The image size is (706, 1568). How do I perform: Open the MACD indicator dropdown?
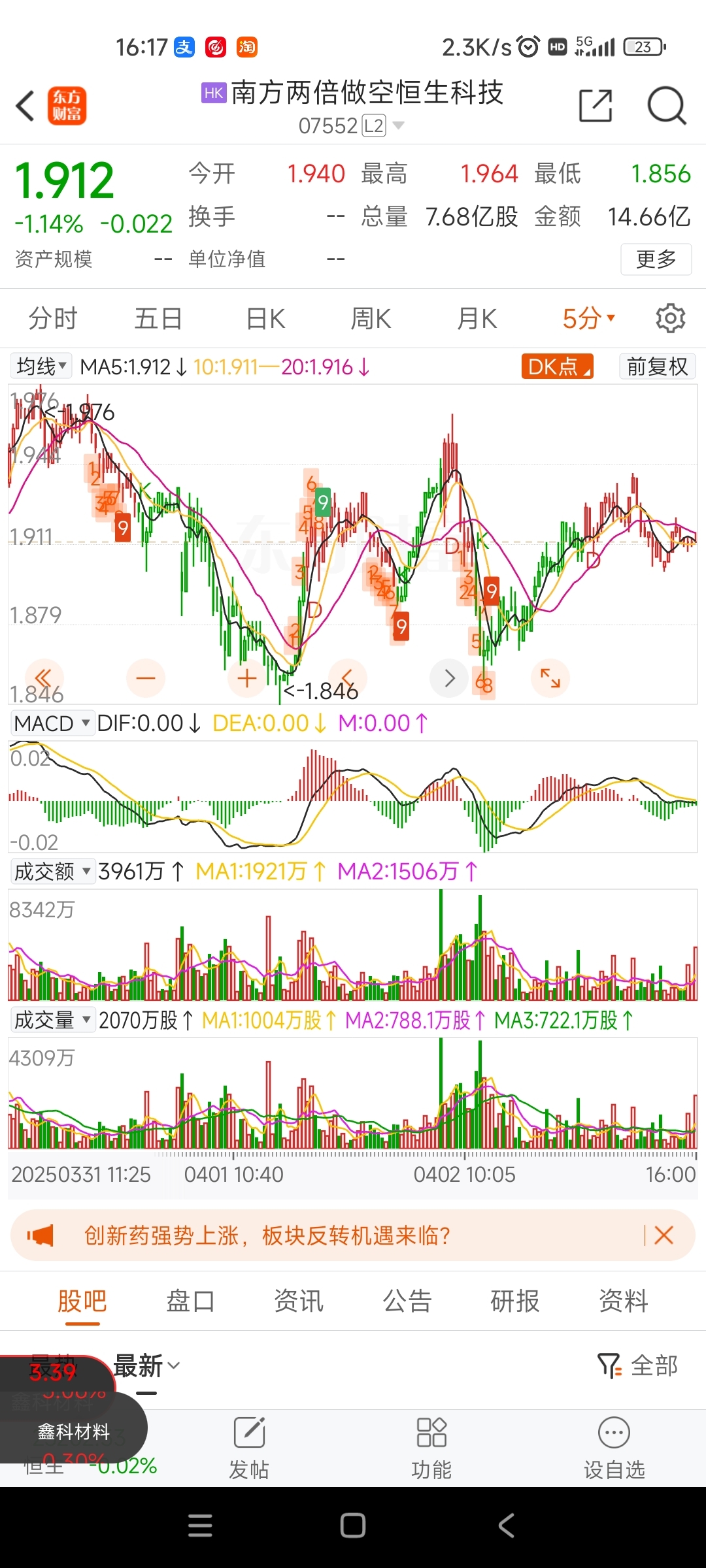coord(52,723)
